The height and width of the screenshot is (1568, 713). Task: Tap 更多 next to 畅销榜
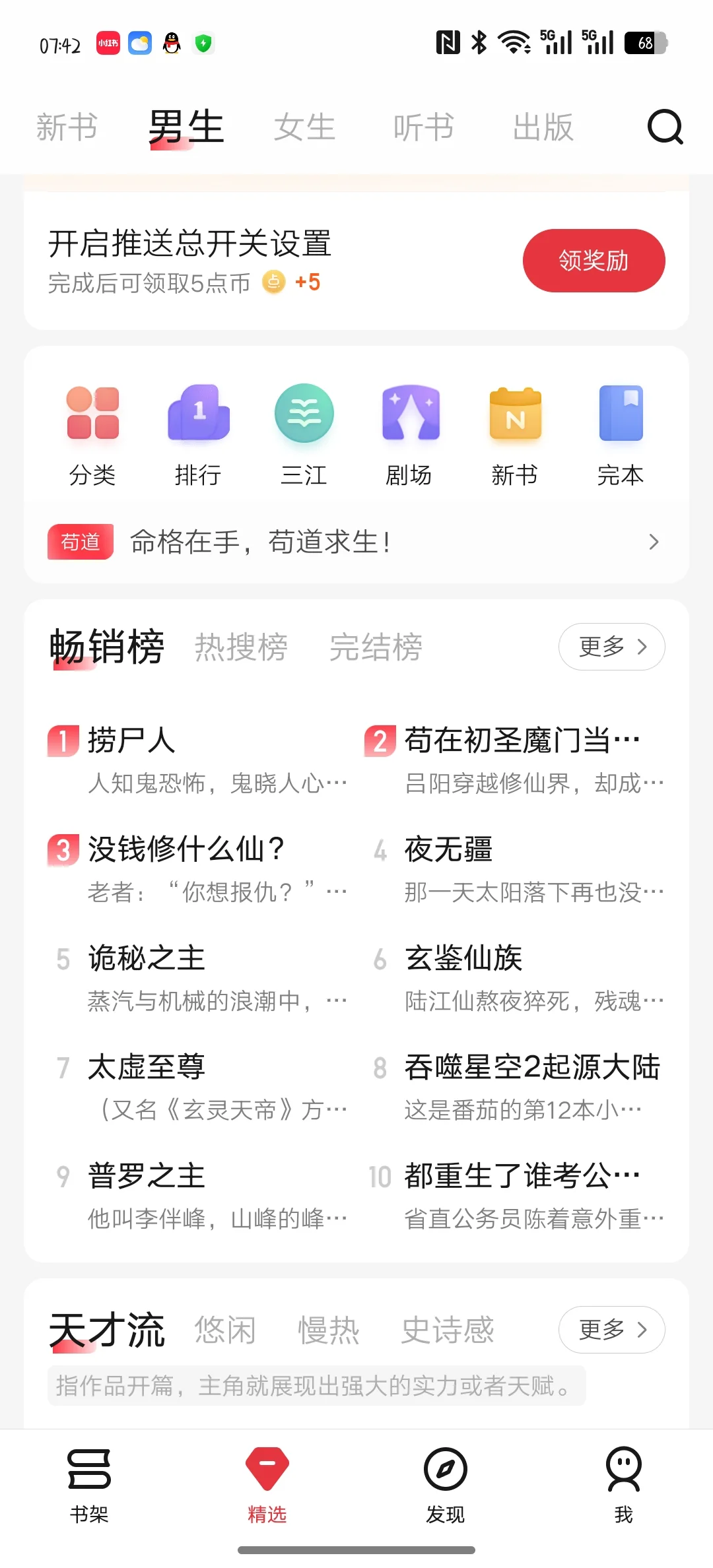tap(611, 647)
